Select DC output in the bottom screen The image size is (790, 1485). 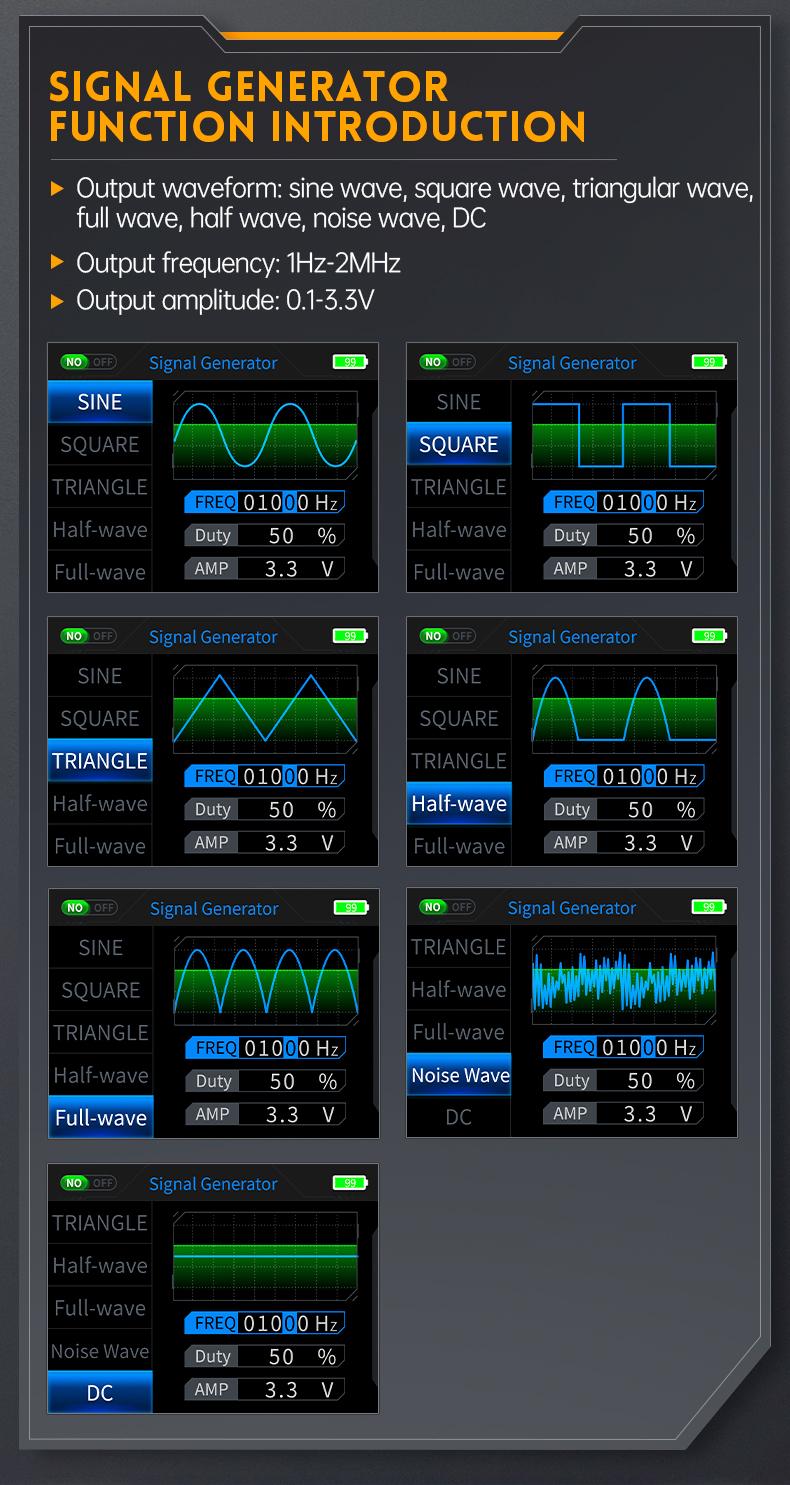(100, 1391)
